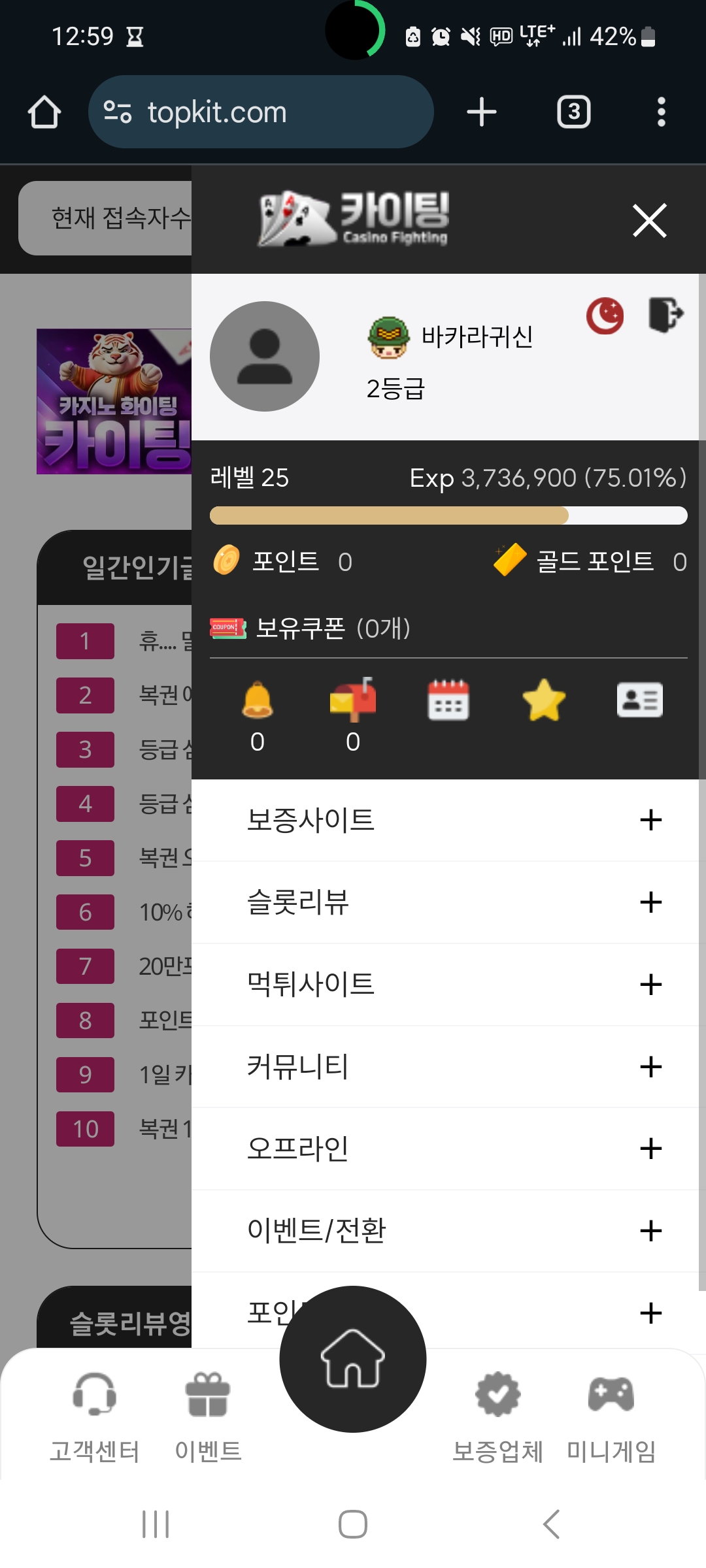Close the side drawer menu
Image resolution: width=706 pixels, height=1568 pixels.
pyautogui.click(x=649, y=220)
